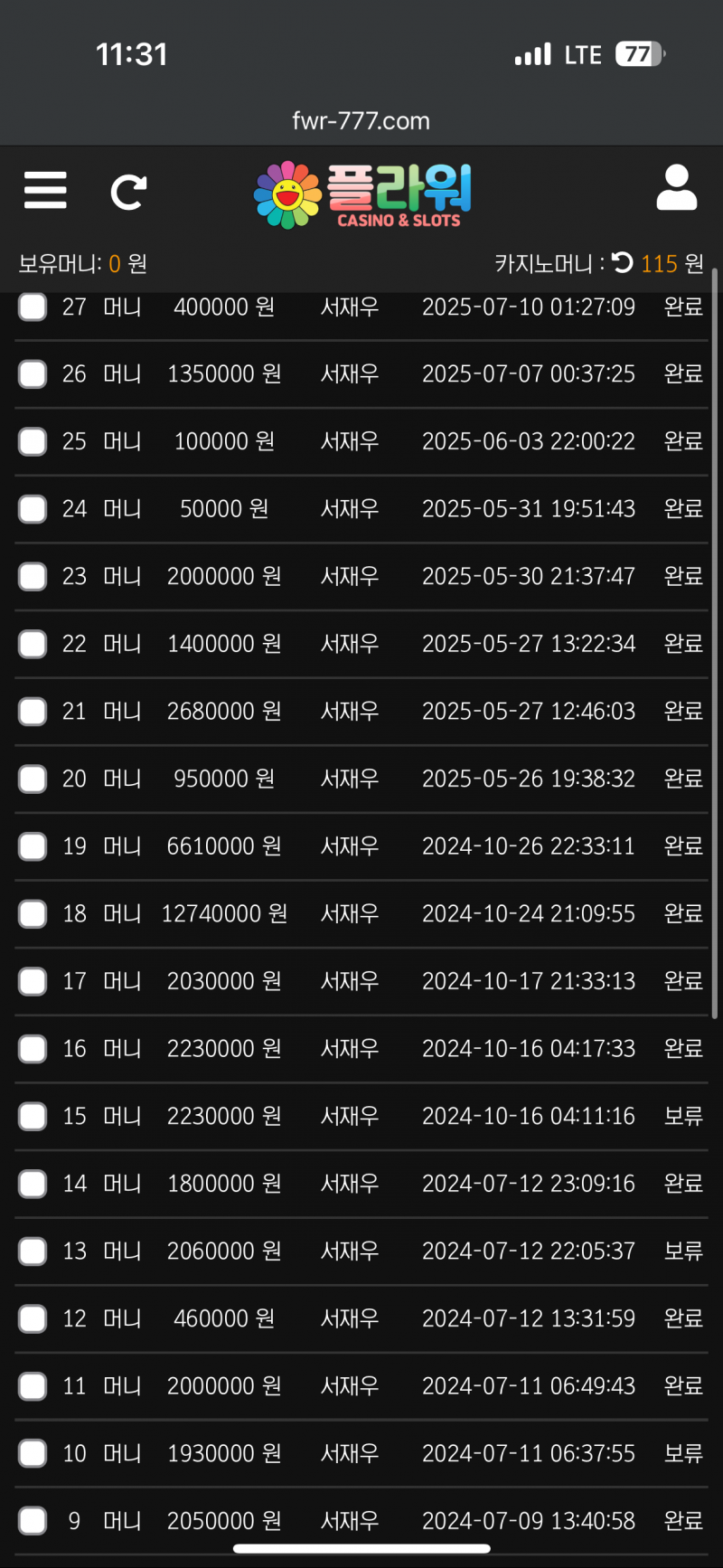The image size is (723, 1568).
Task: Tick the 2680000 원 row checkbox
Action: point(33,712)
